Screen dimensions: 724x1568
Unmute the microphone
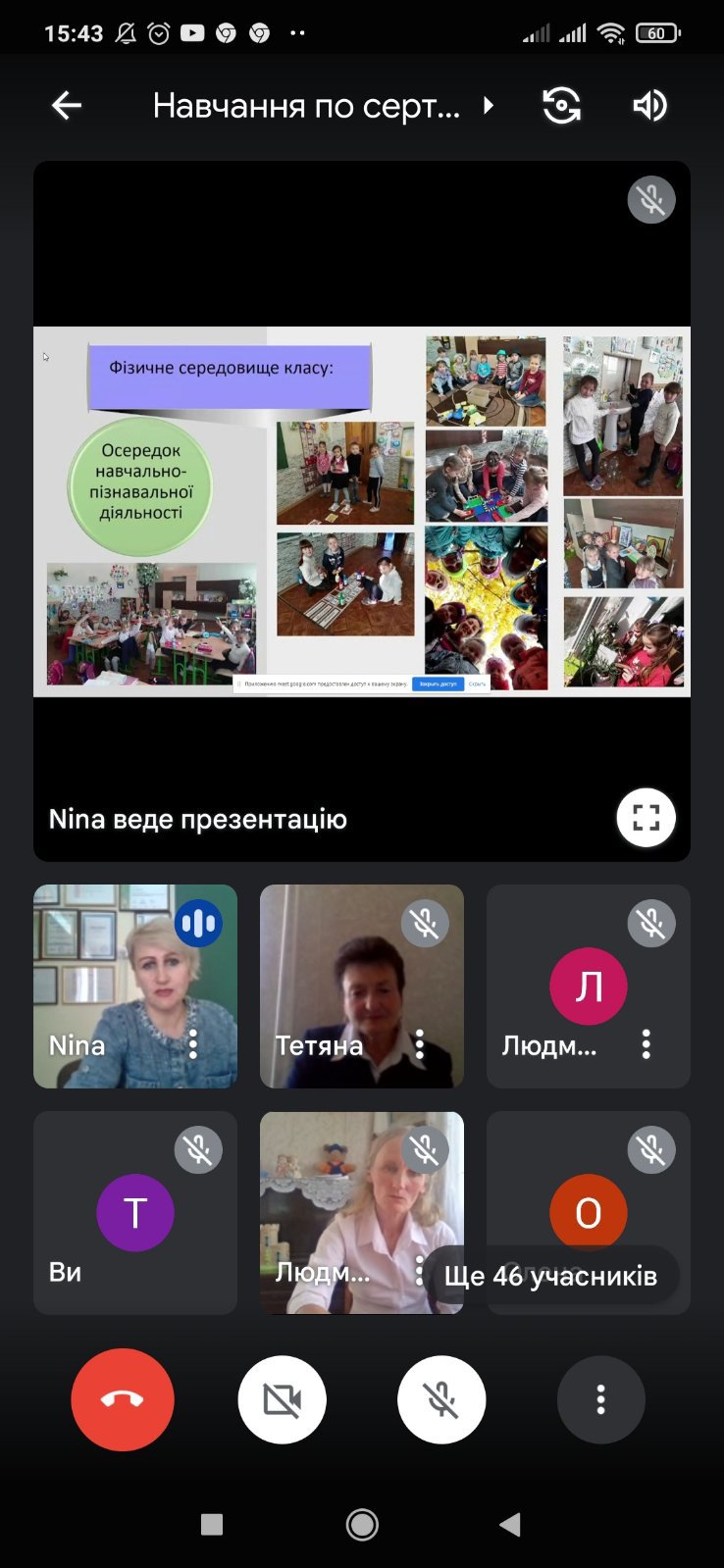441,1399
